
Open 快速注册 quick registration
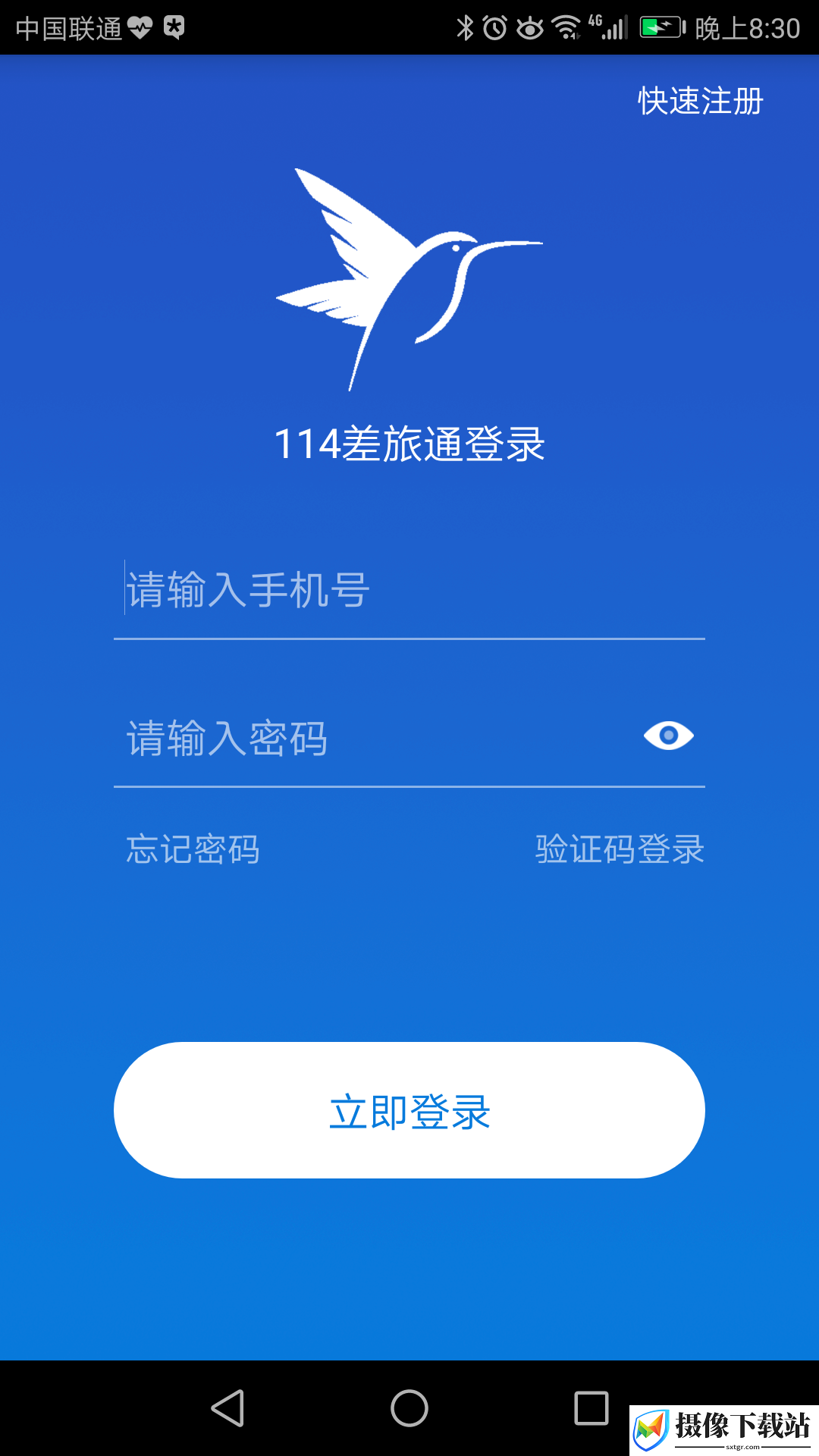[x=700, y=101]
